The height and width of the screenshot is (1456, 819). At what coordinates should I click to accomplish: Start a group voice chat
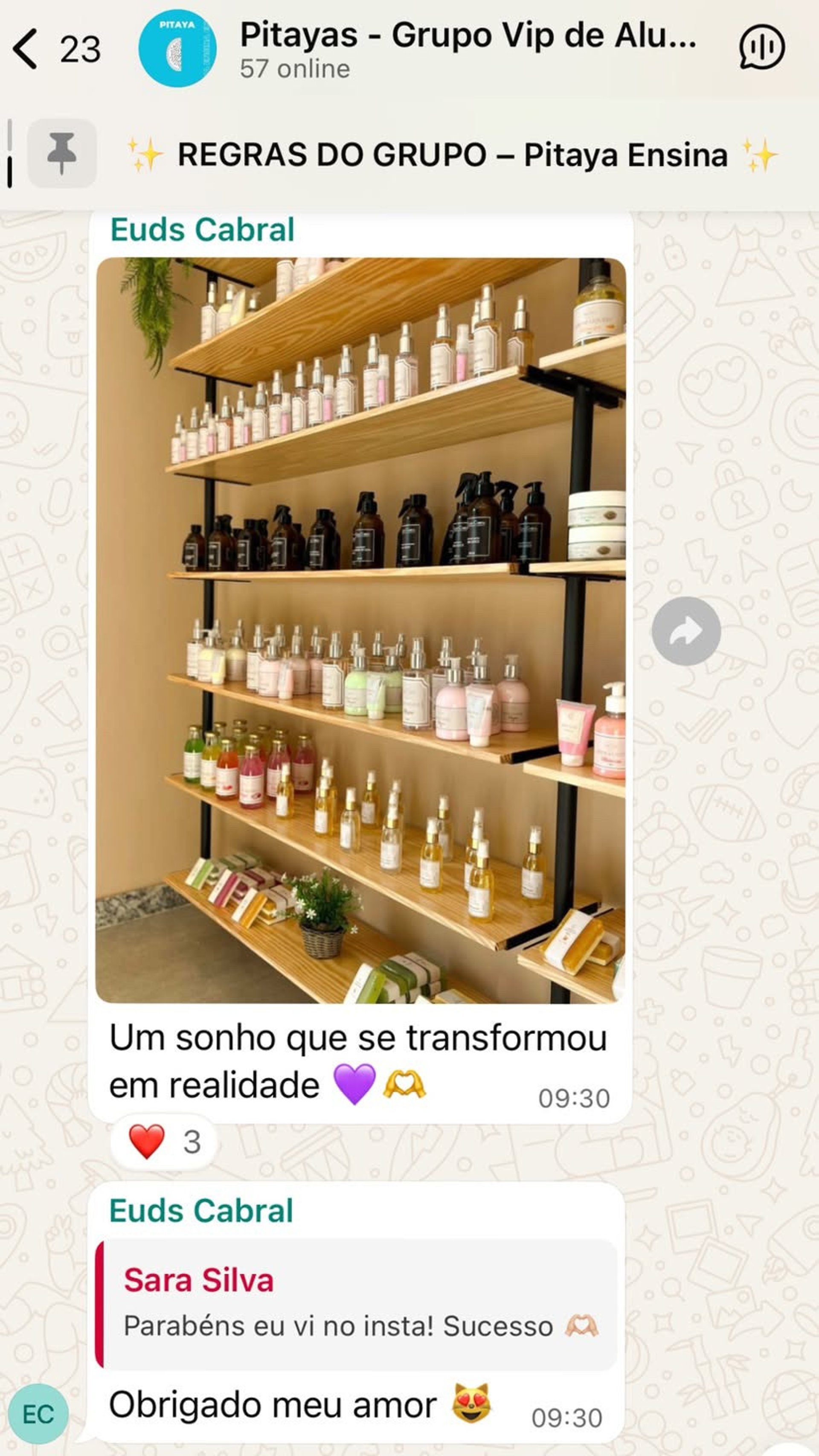pos(761,48)
